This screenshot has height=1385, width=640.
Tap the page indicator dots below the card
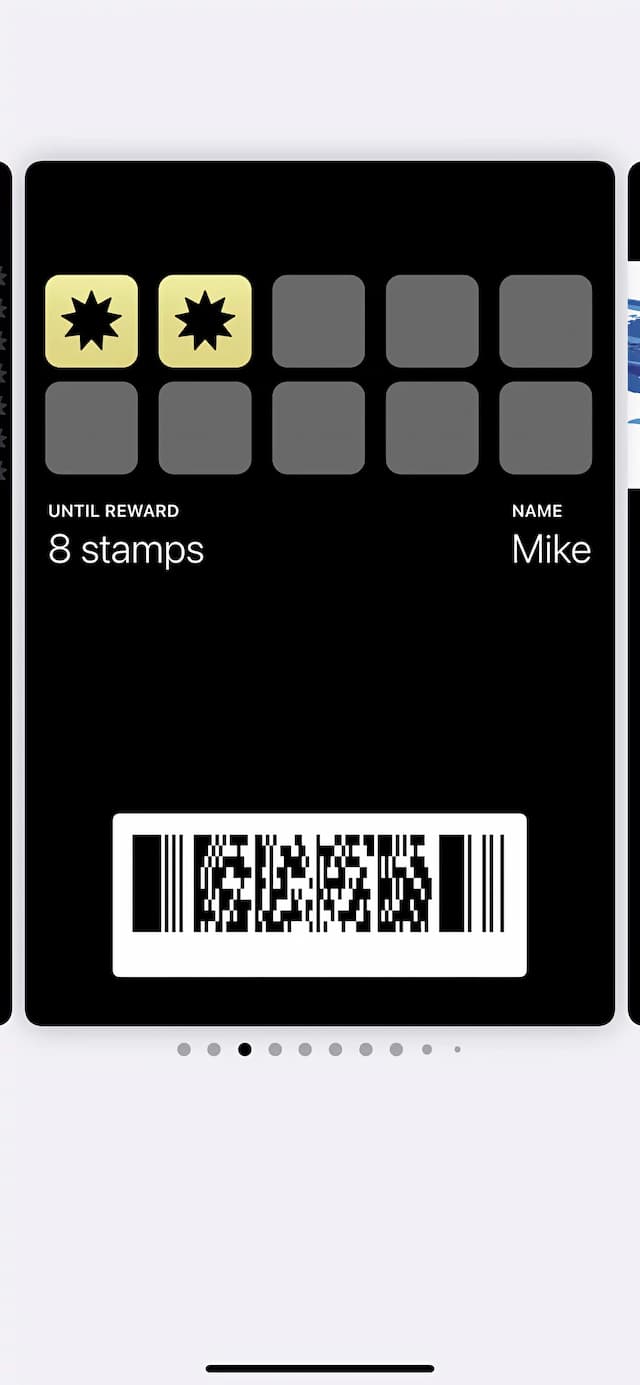[x=319, y=1049]
